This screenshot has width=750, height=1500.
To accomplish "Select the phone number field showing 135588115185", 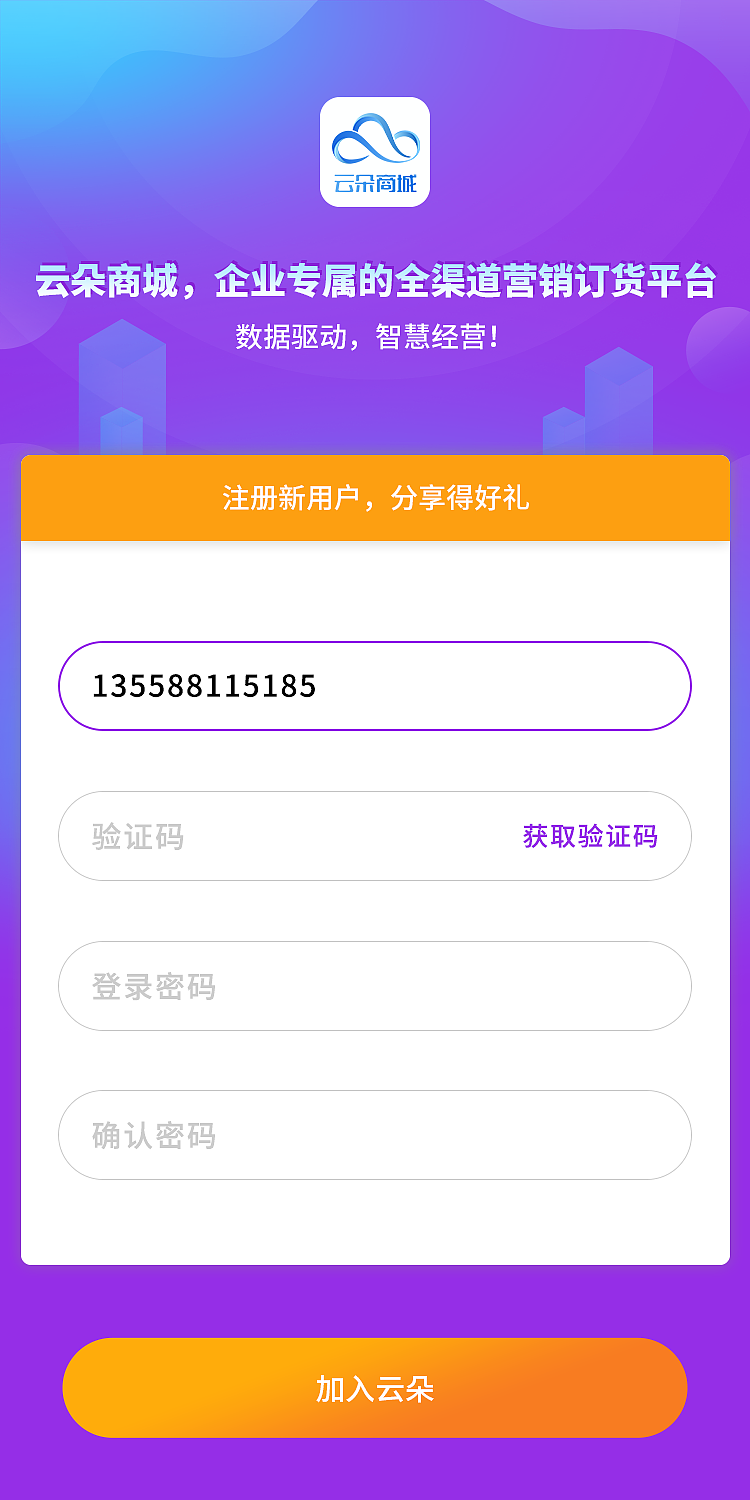I will coord(374,686).
